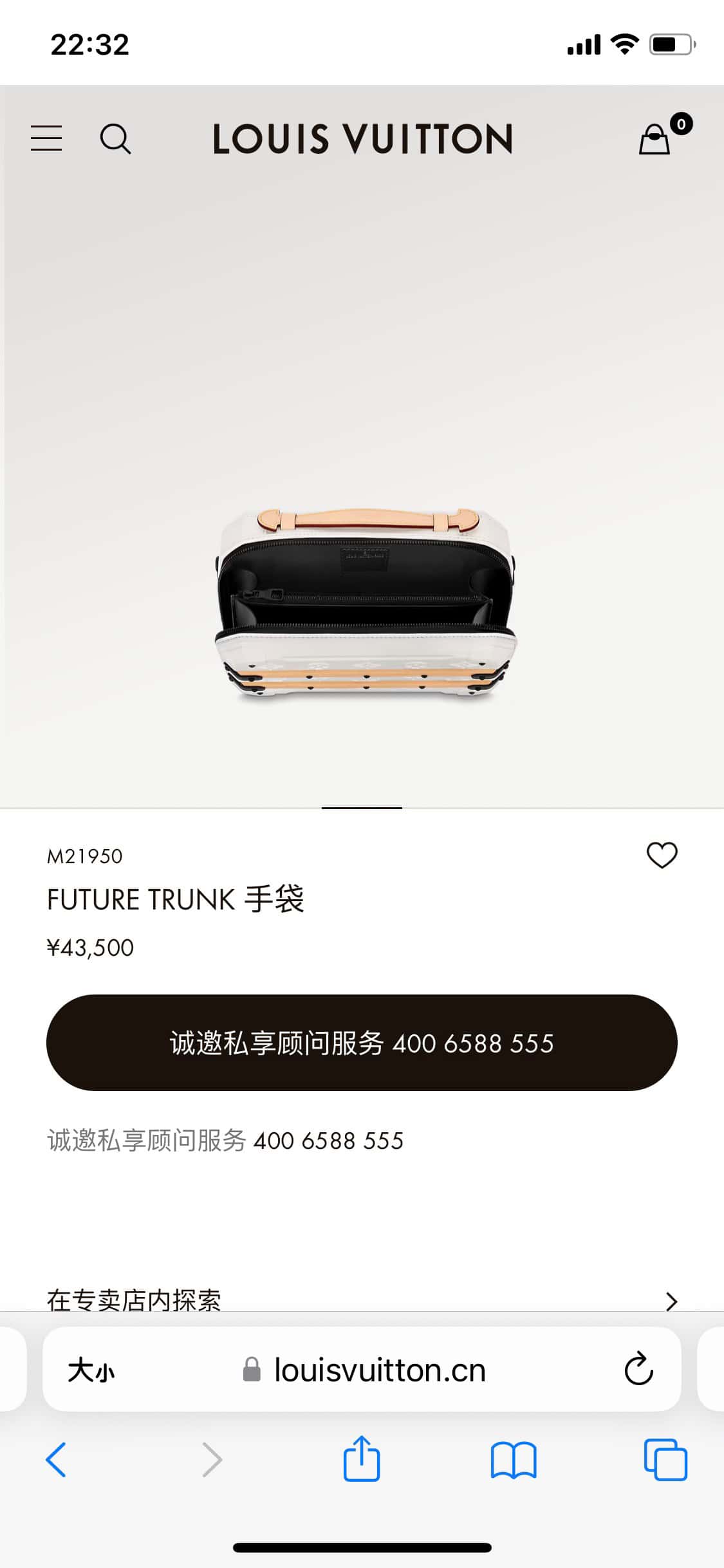Share this page
Viewport: 724px width, 1568px height.
click(x=362, y=1460)
